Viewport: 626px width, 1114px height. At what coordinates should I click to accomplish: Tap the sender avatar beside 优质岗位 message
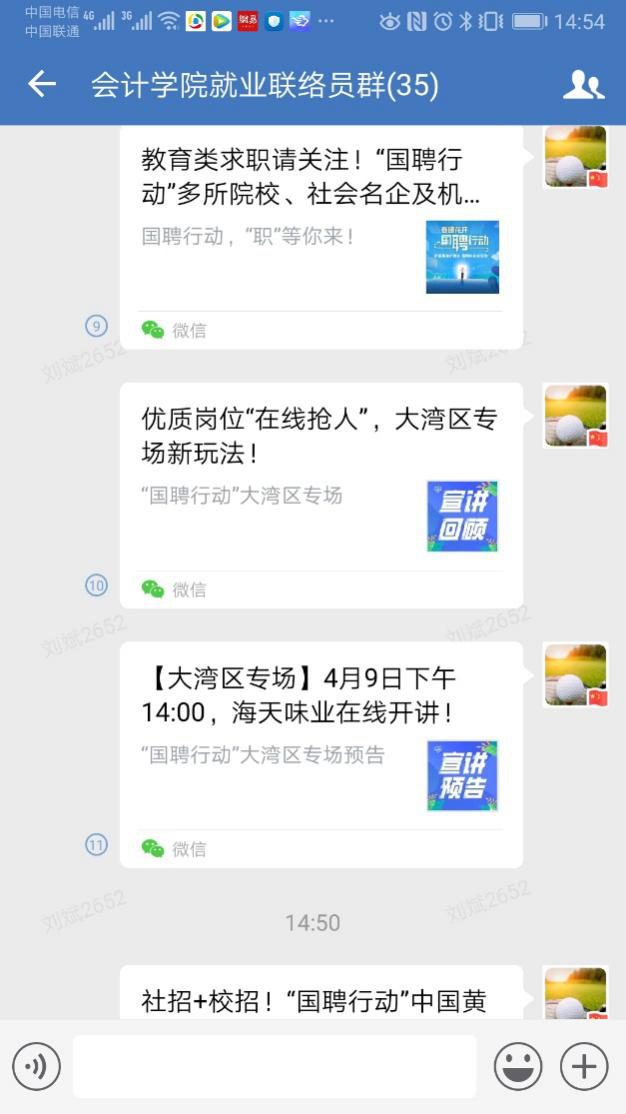575,415
